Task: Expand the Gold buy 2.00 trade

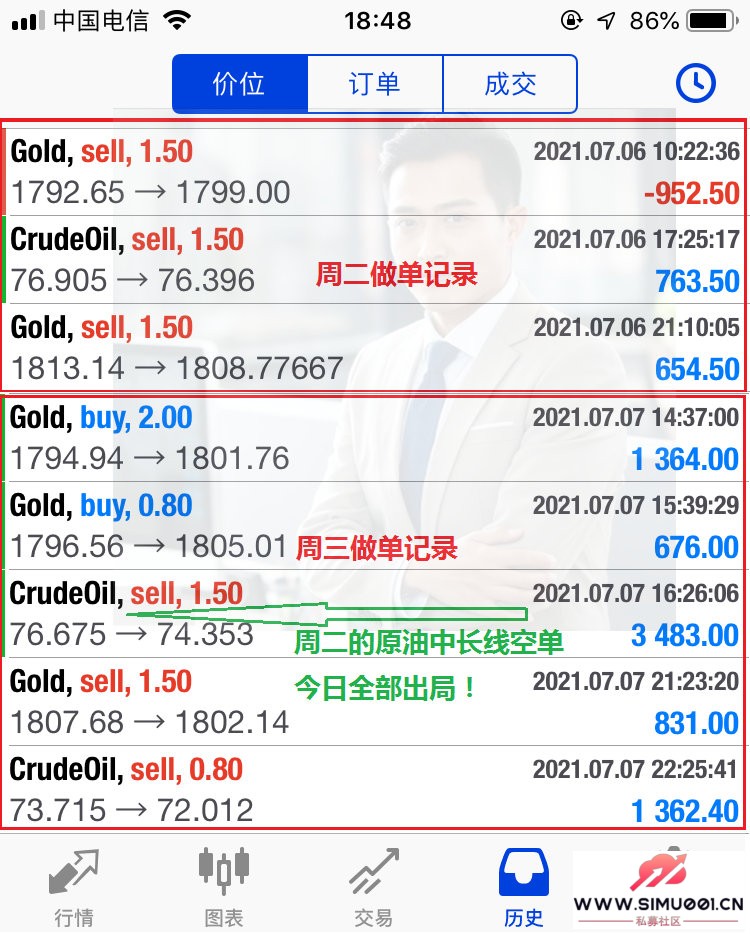Action: 375,438
